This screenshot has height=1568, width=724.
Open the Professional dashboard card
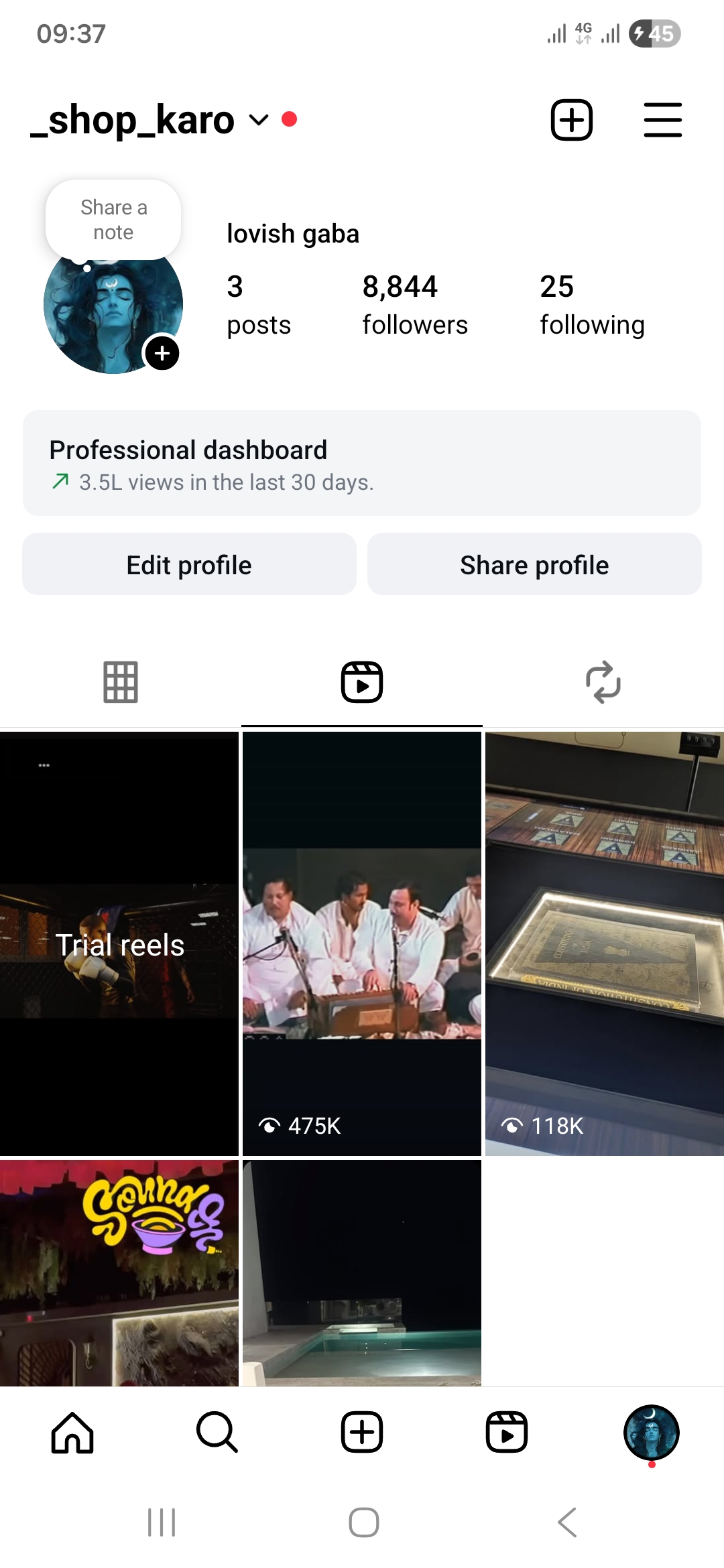click(362, 464)
